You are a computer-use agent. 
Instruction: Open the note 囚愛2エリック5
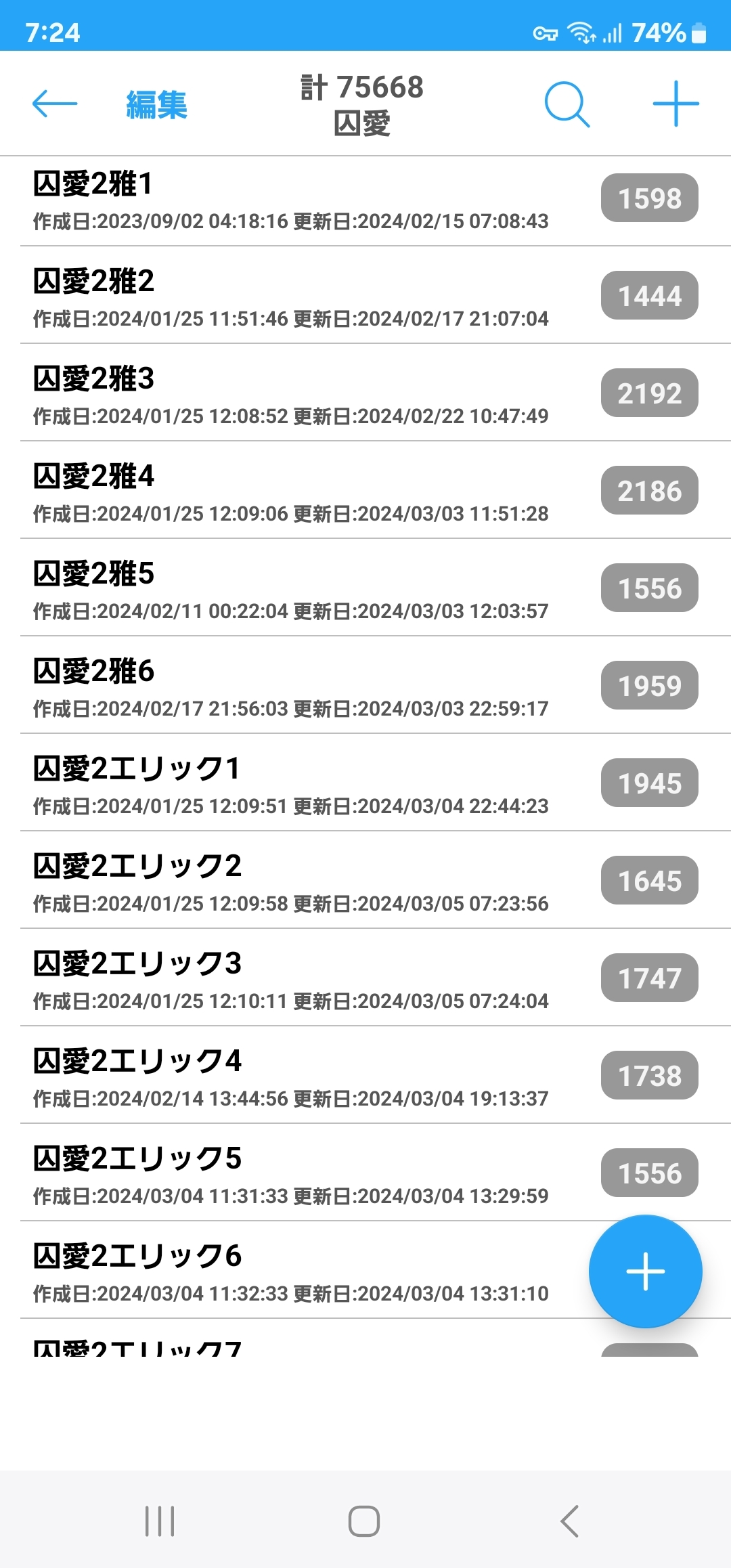coord(291,1175)
